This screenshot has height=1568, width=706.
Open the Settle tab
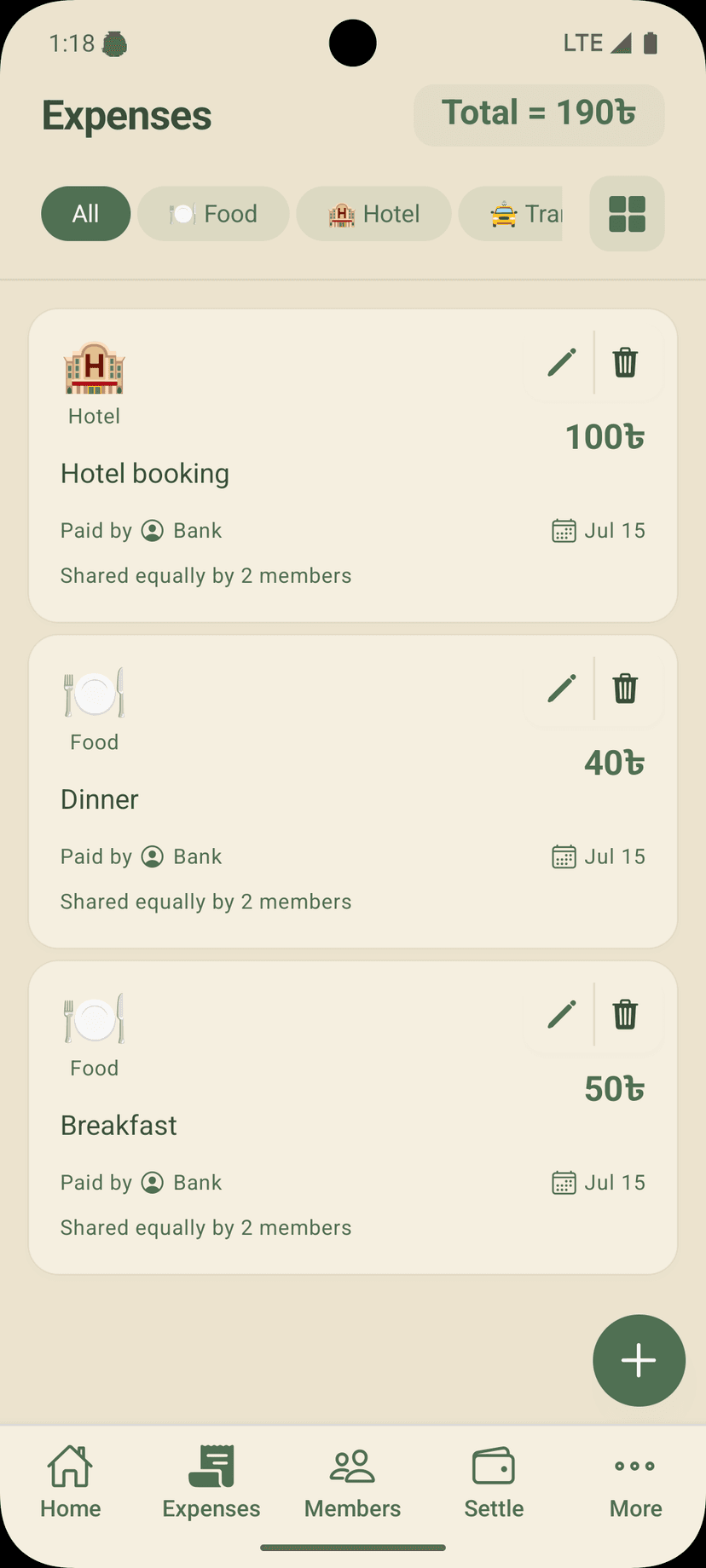494,1483
